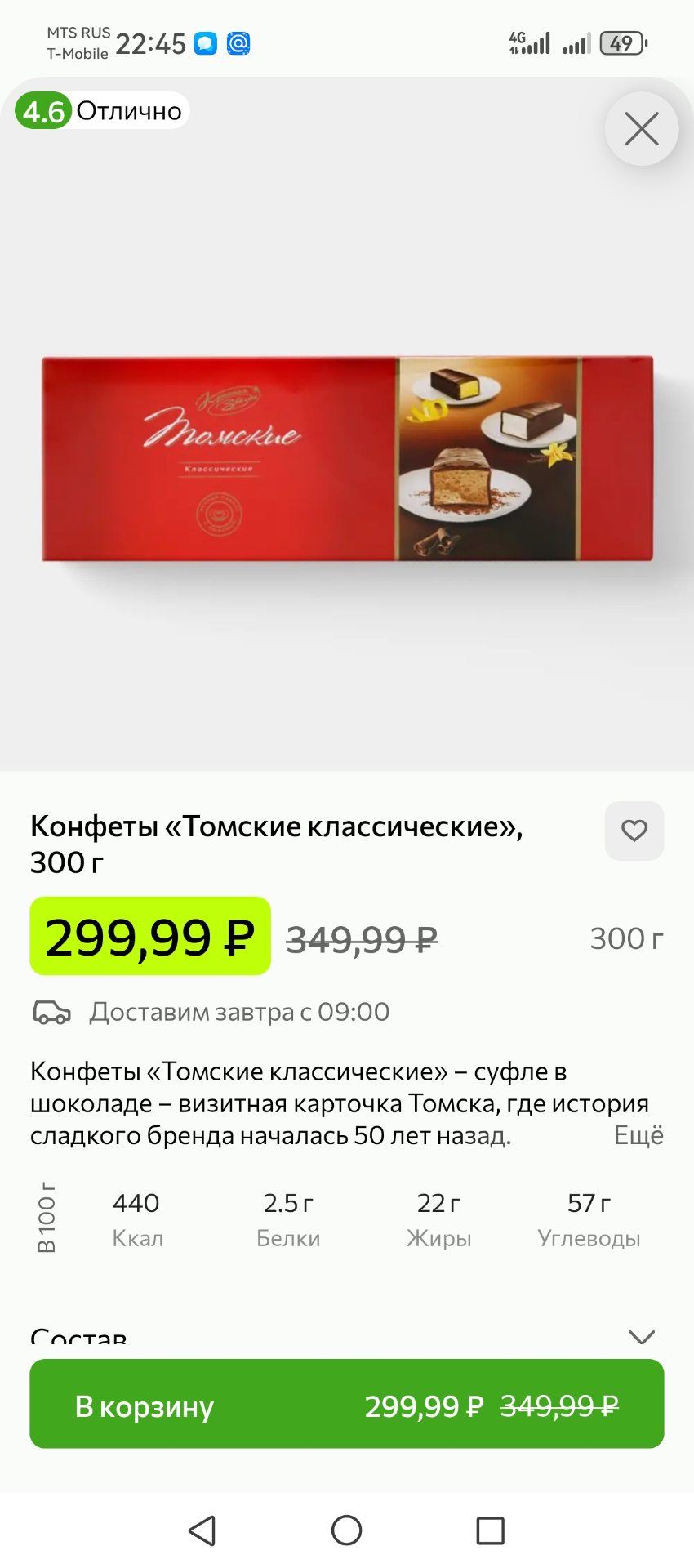694x1568 pixels.
Task: Expand the «Состав» section
Action: tap(641, 1337)
